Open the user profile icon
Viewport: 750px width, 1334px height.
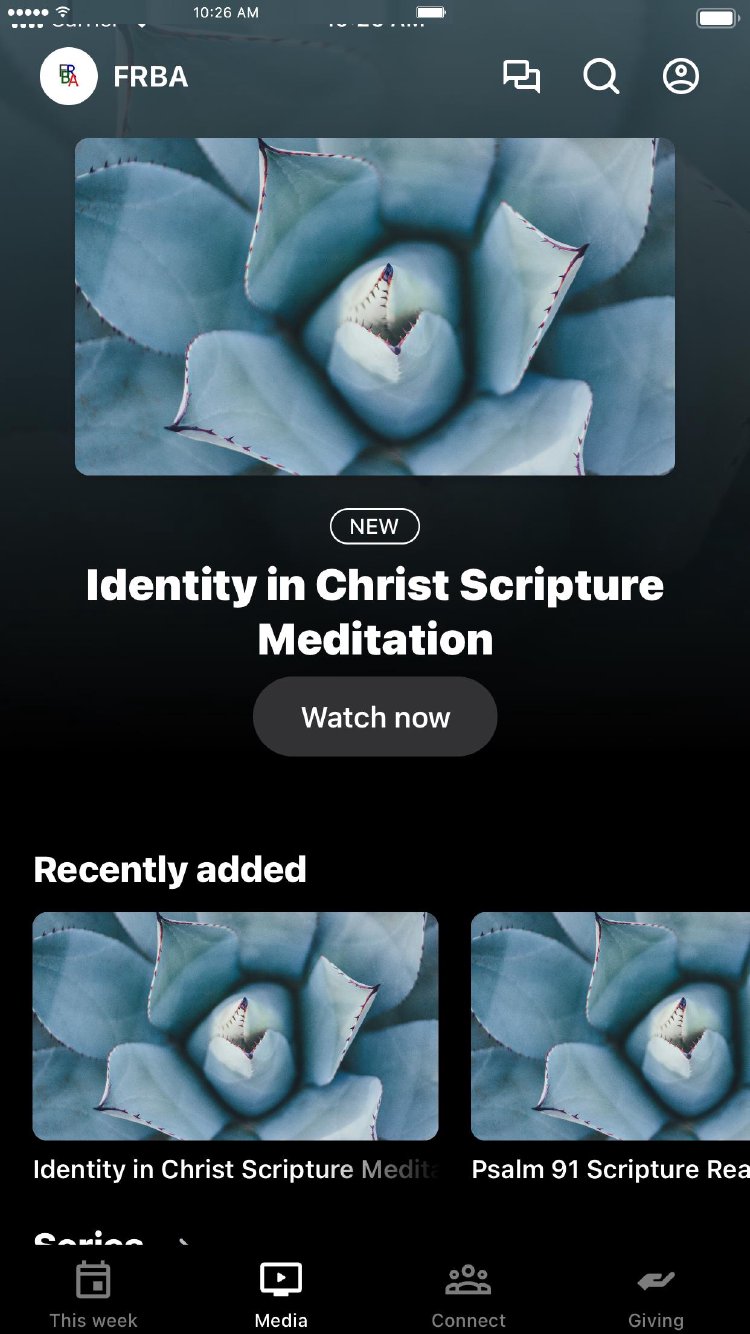681,77
